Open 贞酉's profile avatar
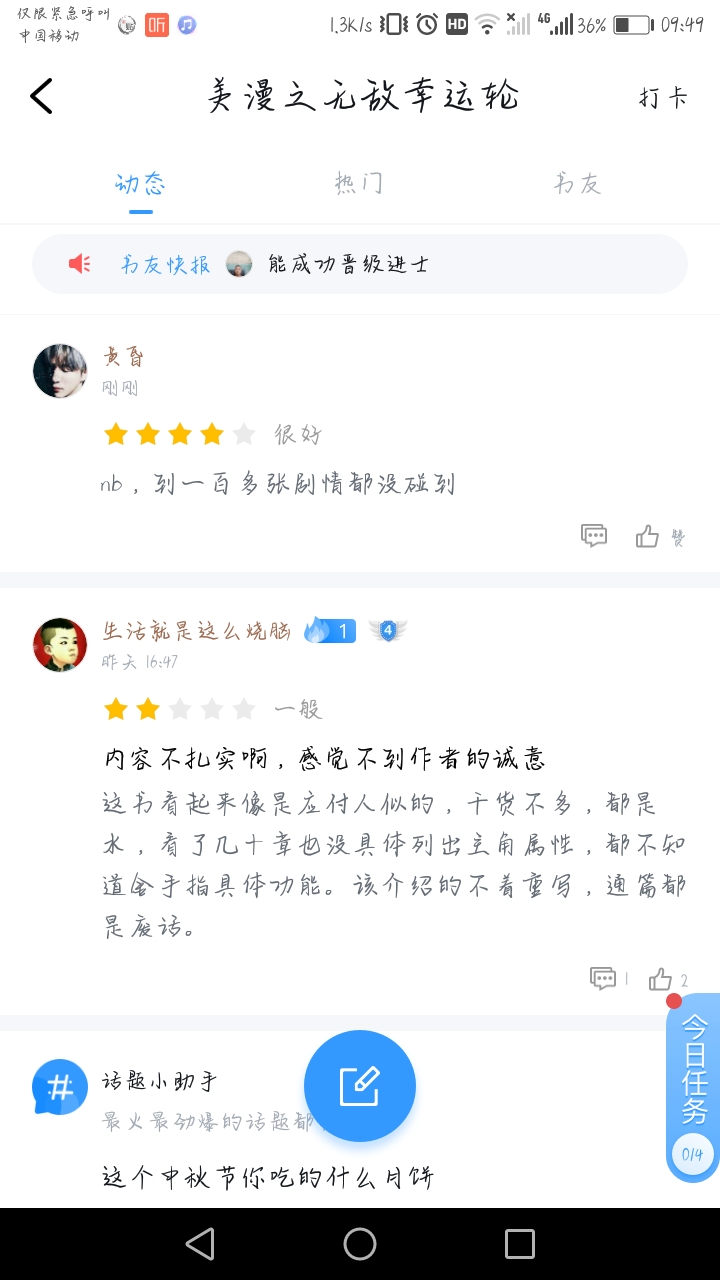Screen dimensions: 720x1280 click(60, 371)
